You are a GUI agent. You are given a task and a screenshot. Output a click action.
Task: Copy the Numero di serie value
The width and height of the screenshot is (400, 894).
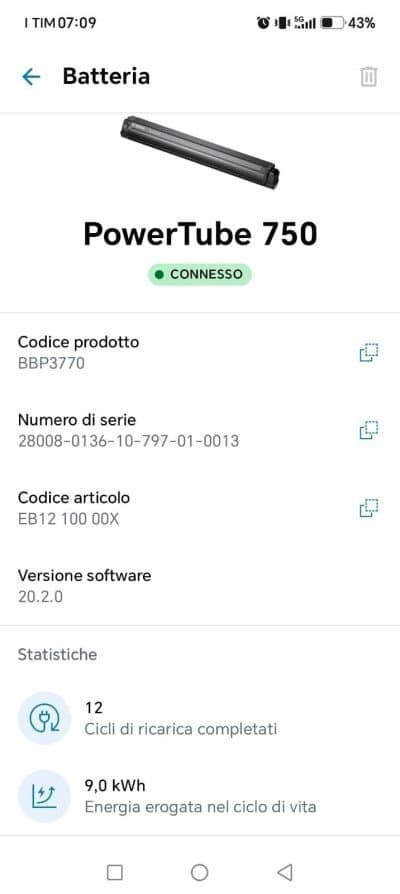(x=369, y=430)
